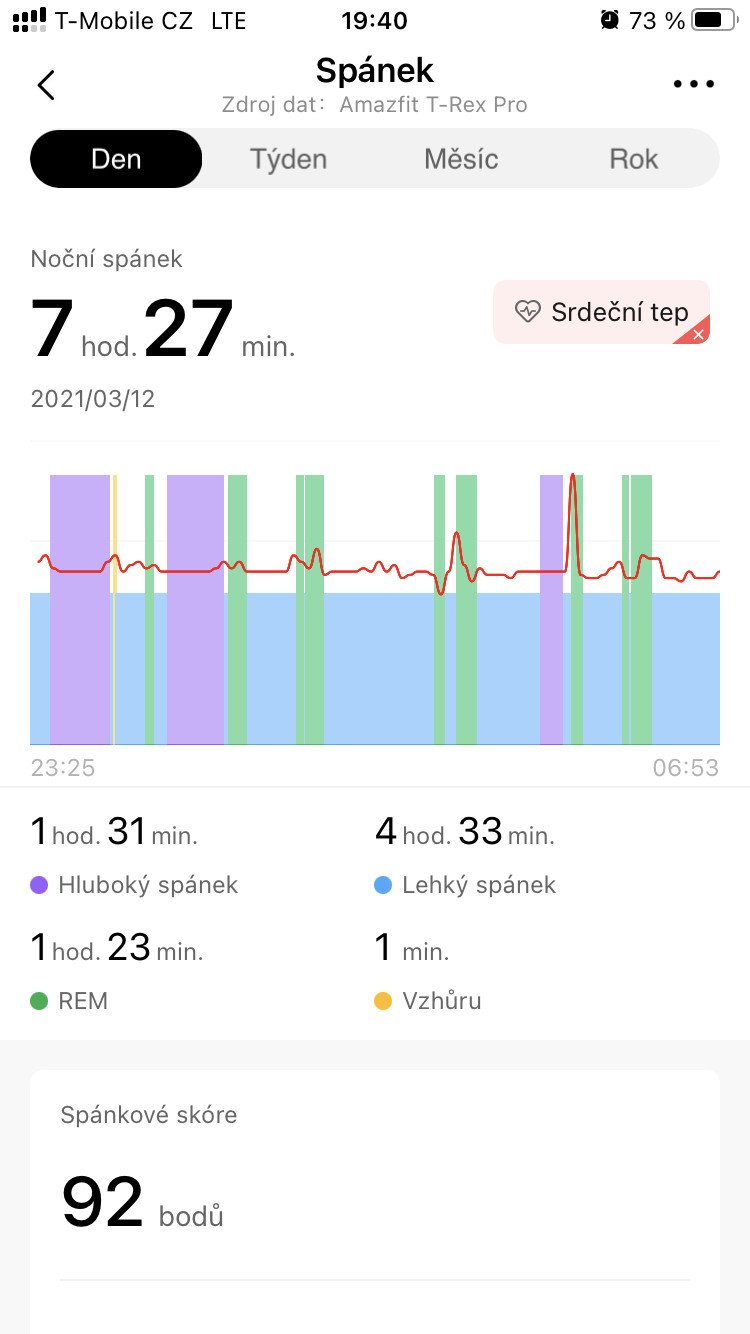The width and height of the screenshot is (750, 1334).
Task: Switch to the Týden tab
Action: click(x=288, y=159)
